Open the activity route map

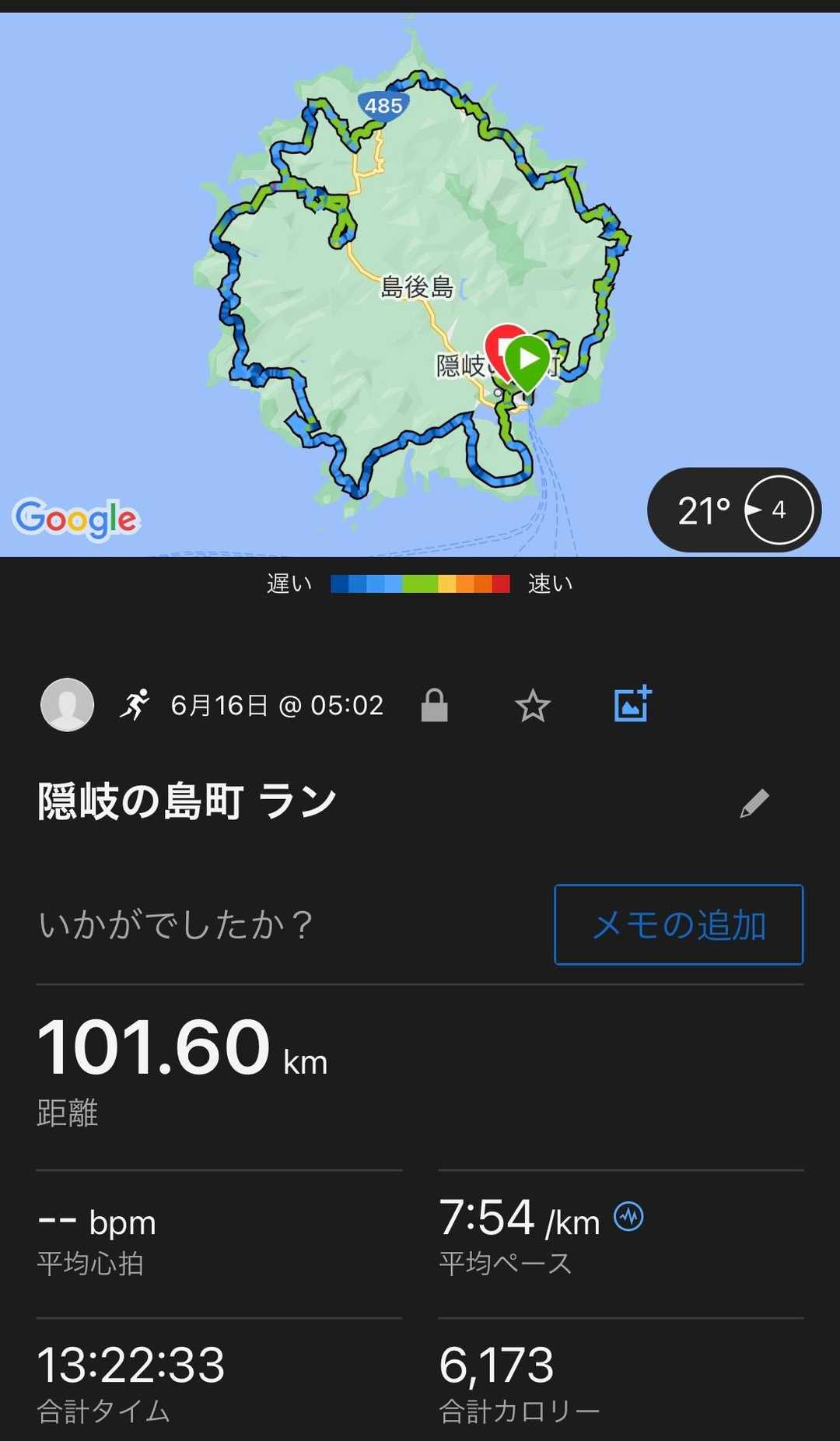click(420, 284)
